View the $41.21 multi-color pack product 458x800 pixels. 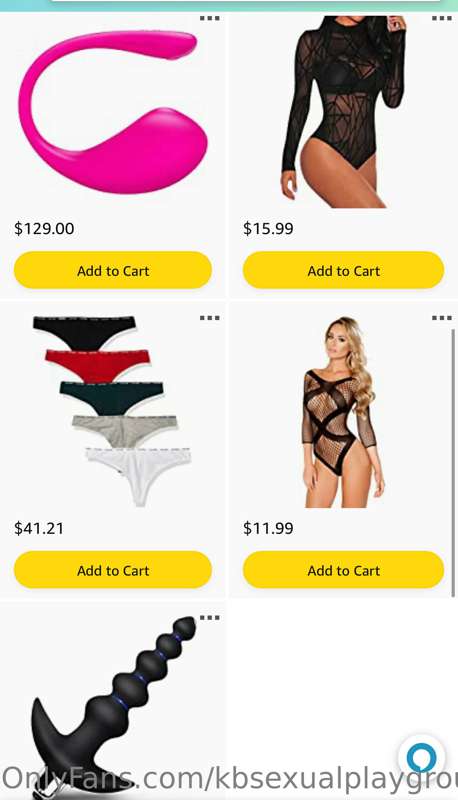[x=112, y=411]
